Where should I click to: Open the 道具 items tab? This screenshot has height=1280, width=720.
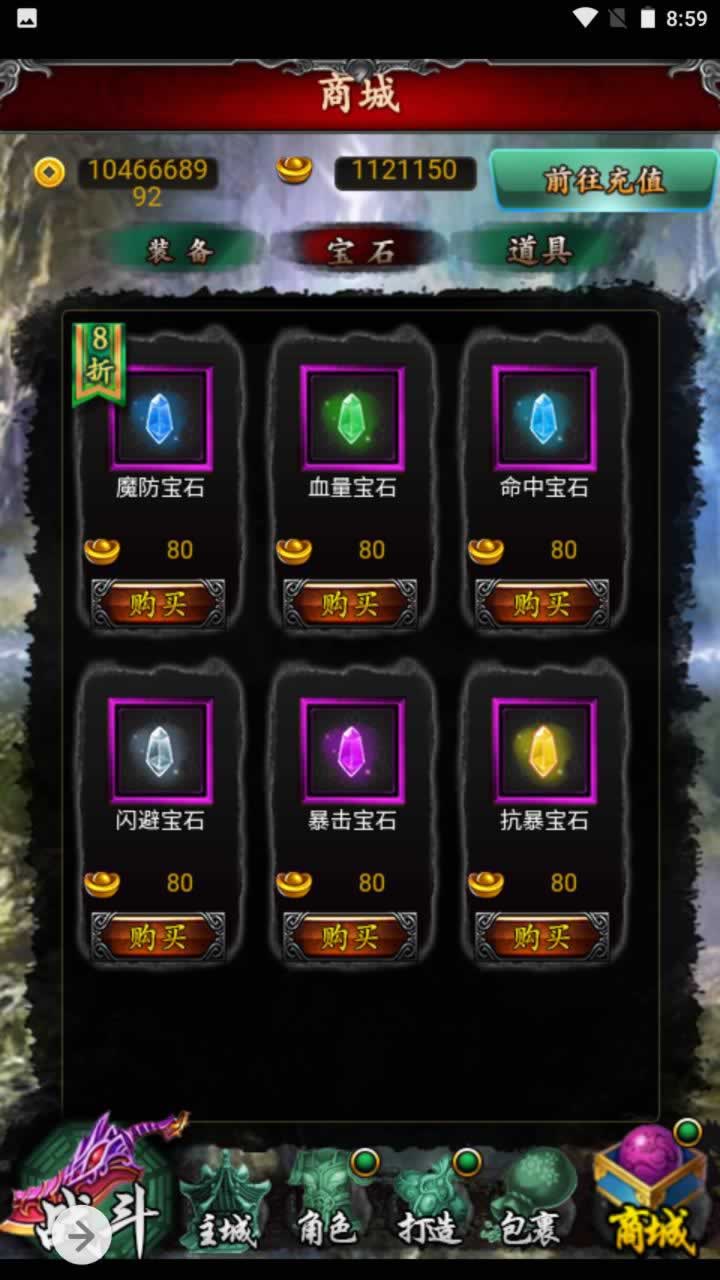pos(540,251)
